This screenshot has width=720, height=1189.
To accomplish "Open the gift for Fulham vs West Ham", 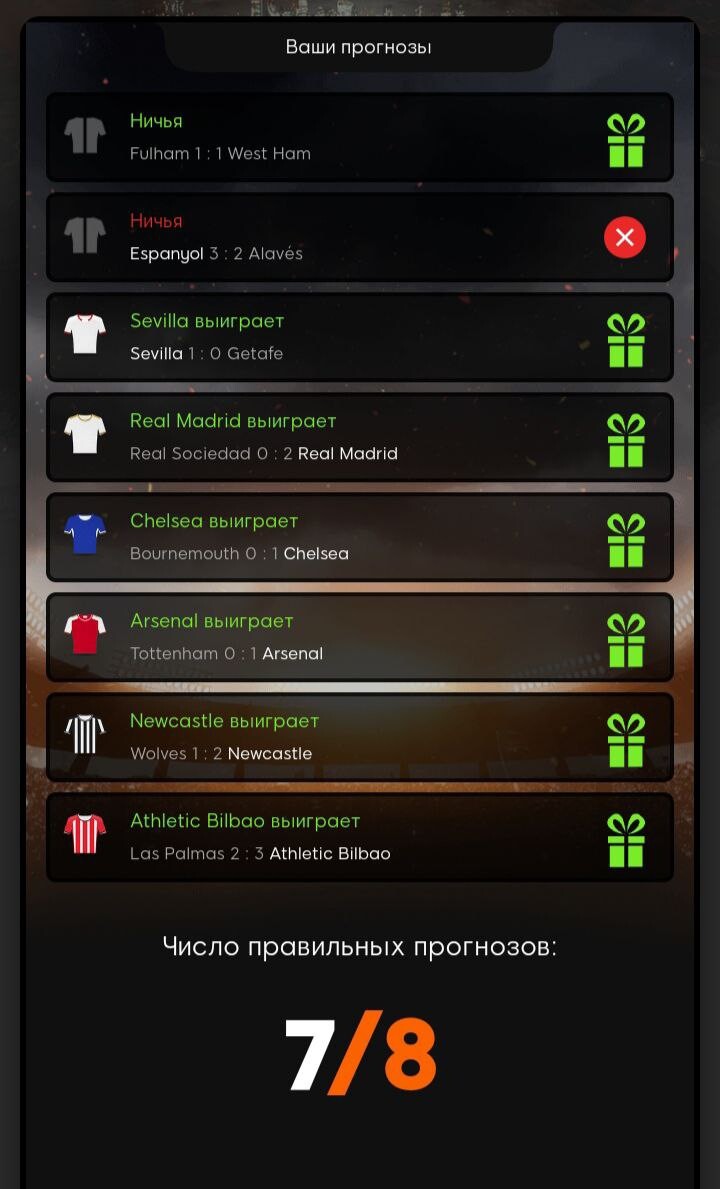I will [x=626, y=140].
